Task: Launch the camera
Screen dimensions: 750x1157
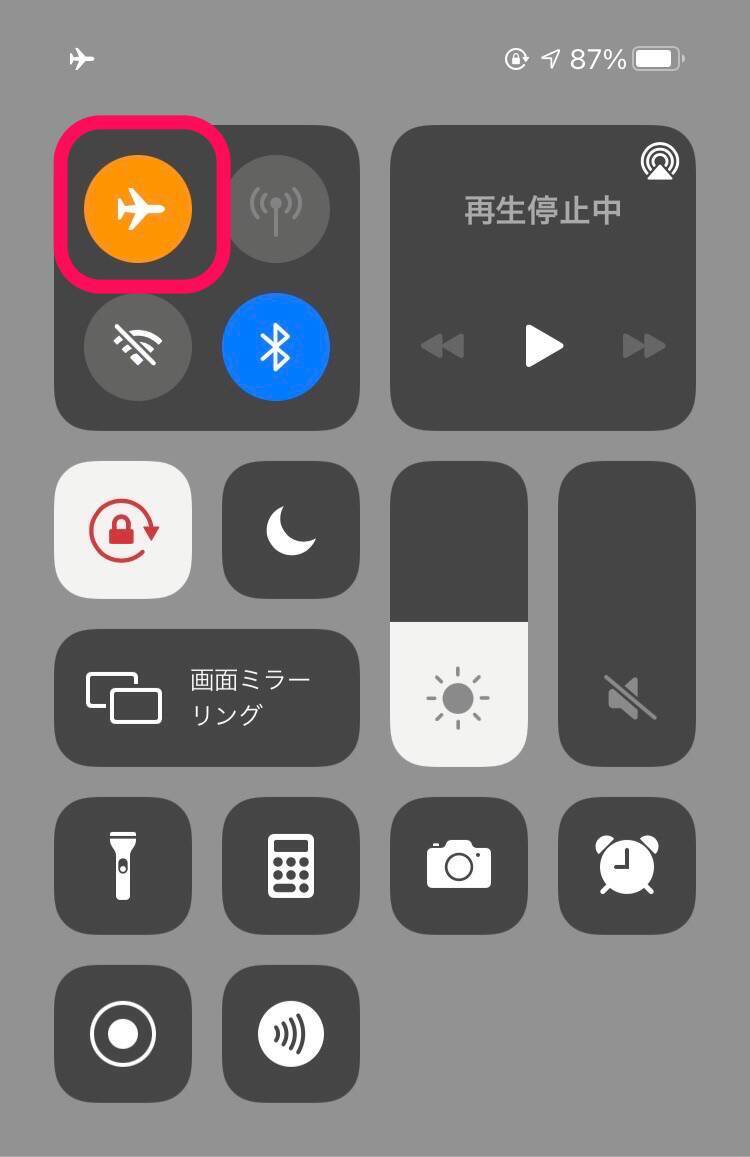Action: click(x=459, y=865)
